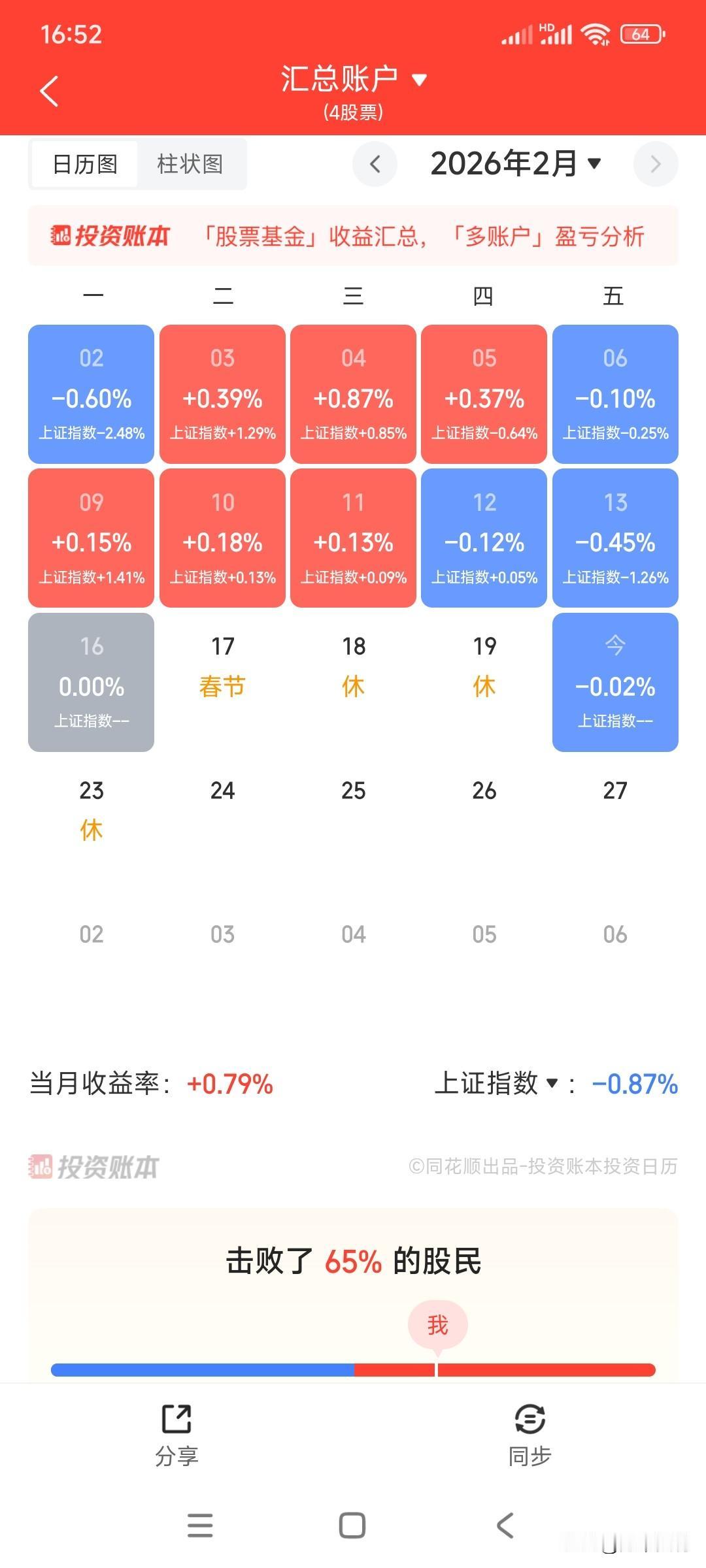Select the February 13 cell showing -0.45%

point(614,538)
